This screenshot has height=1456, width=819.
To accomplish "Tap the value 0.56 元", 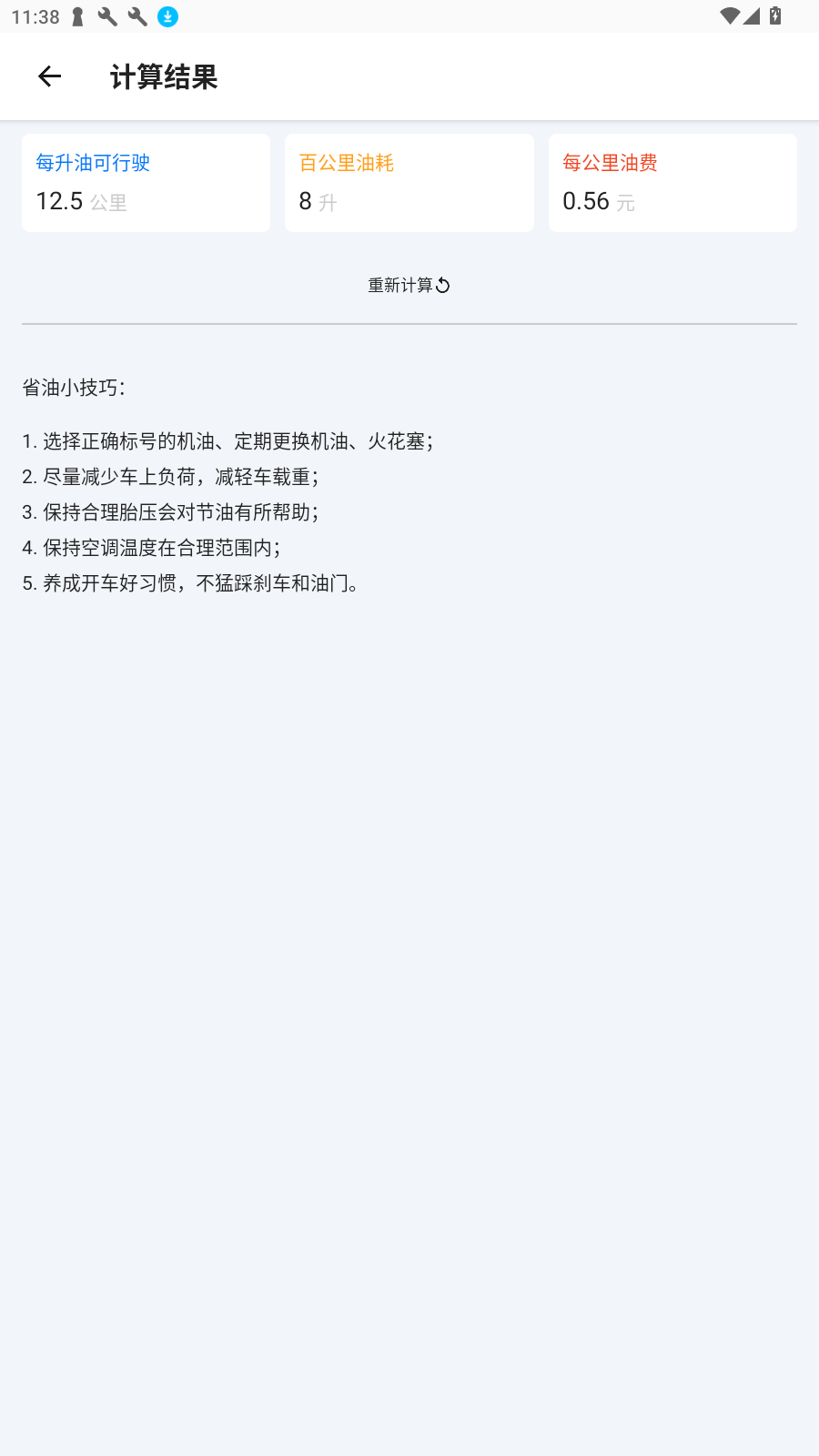I will (x=599, y=201).
